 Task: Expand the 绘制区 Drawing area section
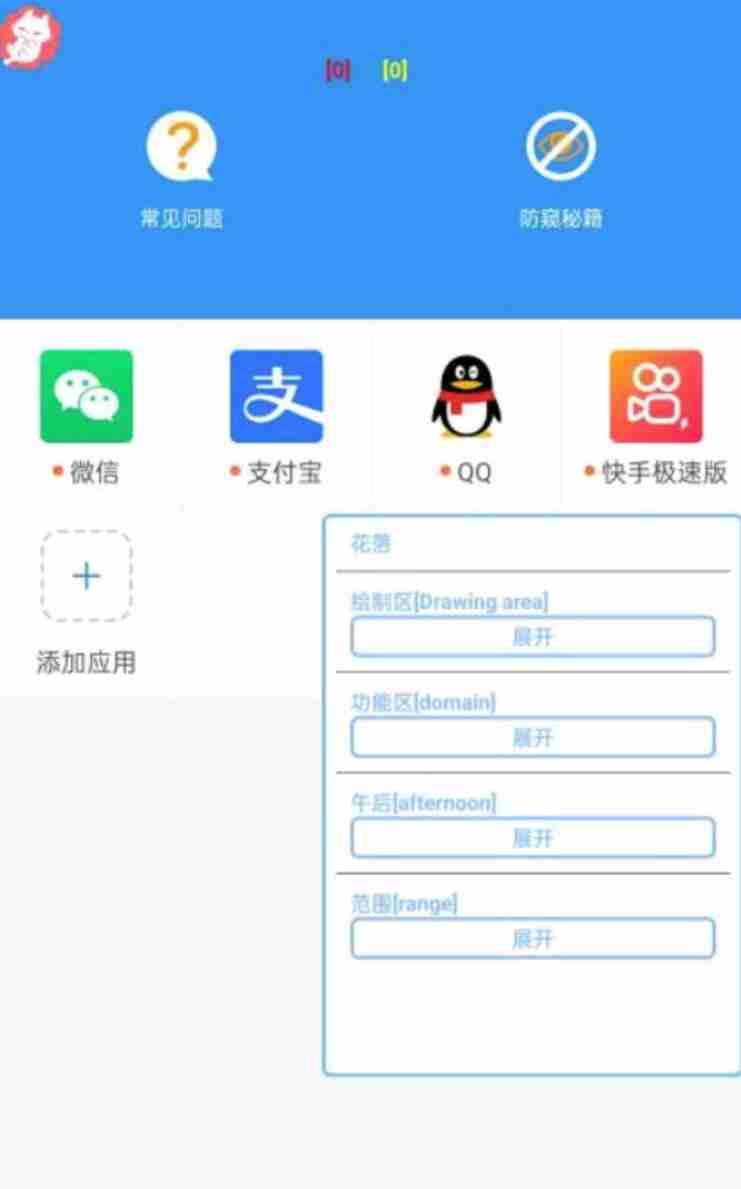532,637
